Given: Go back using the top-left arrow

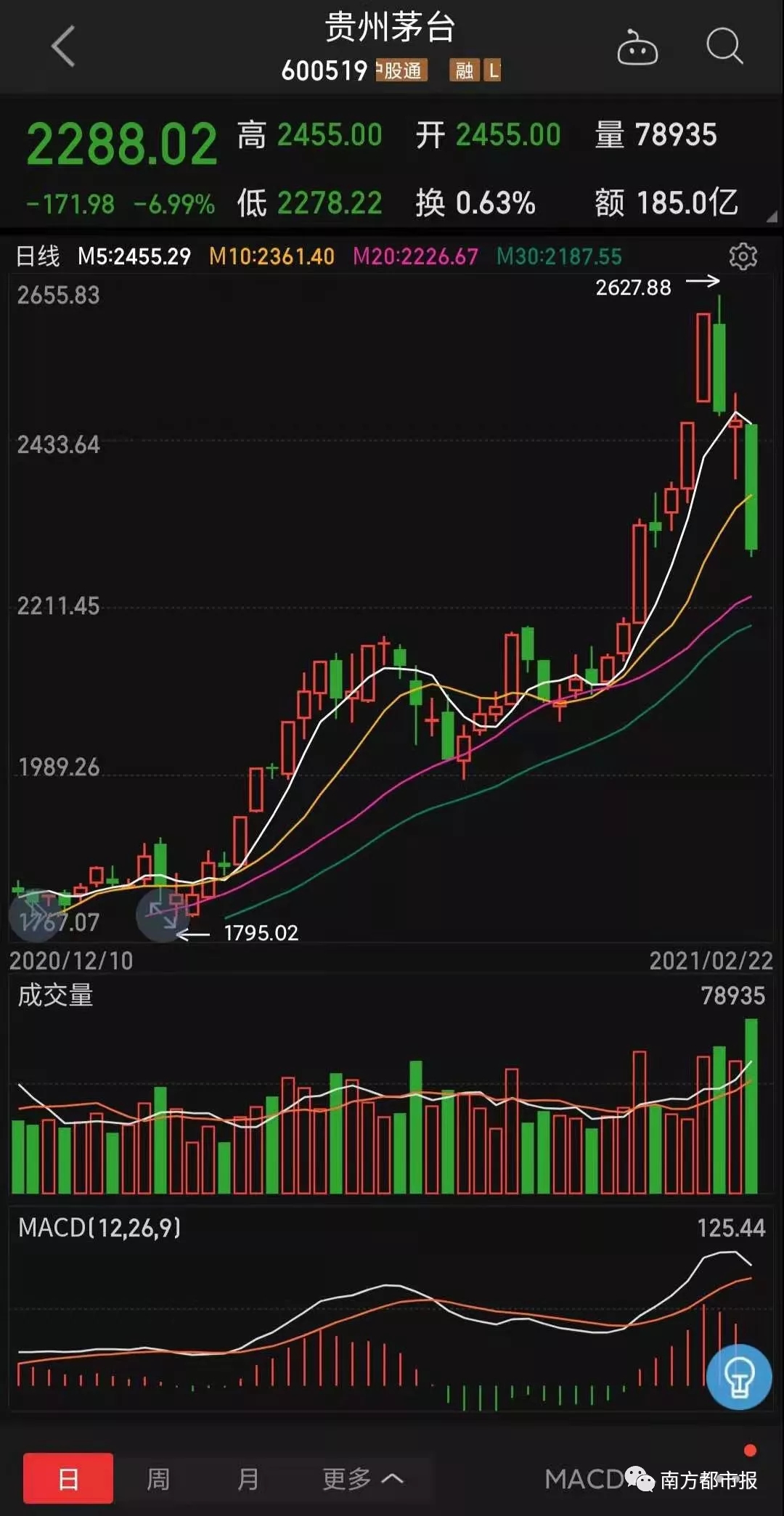Looking at the screenshot, I should tap(64, 46).
